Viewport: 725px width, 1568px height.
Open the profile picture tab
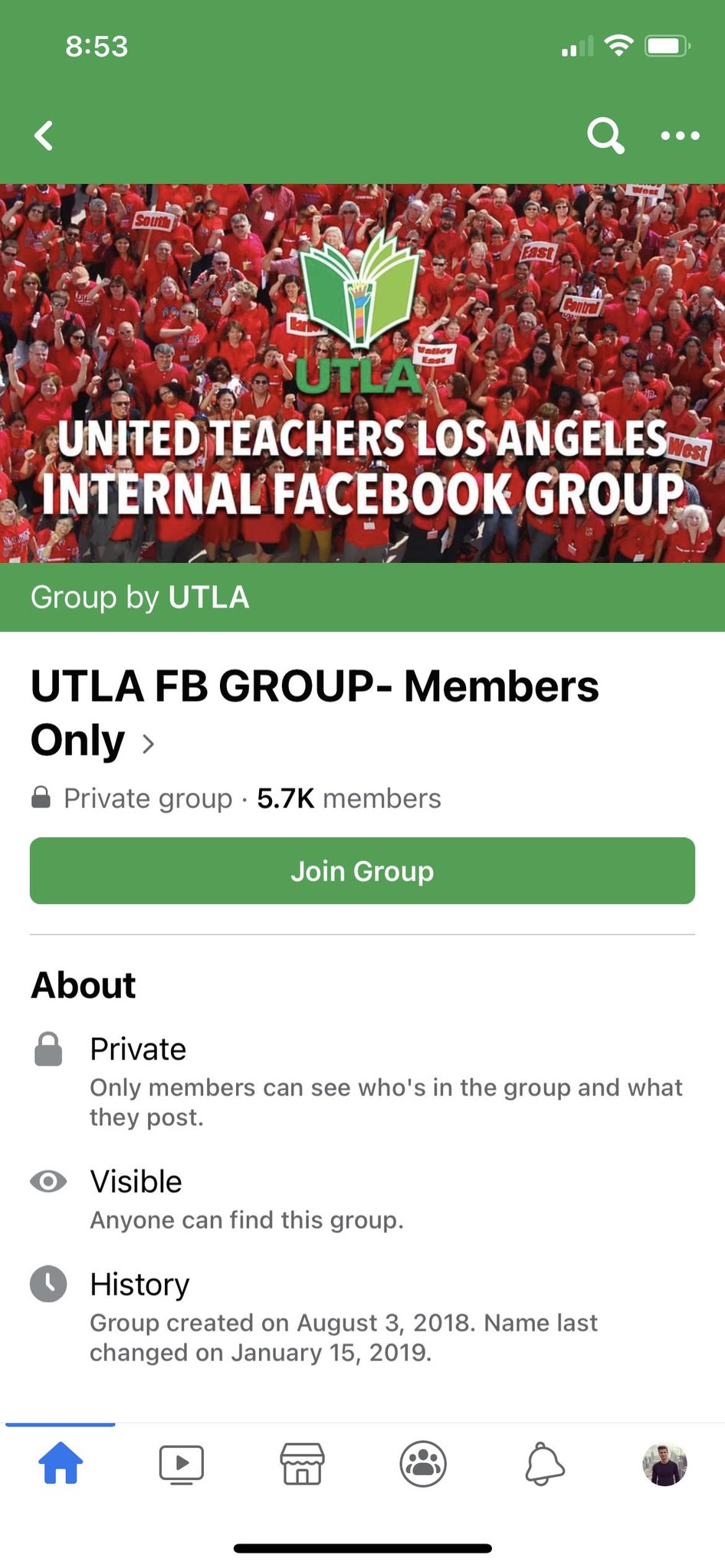click(664, 1465)
